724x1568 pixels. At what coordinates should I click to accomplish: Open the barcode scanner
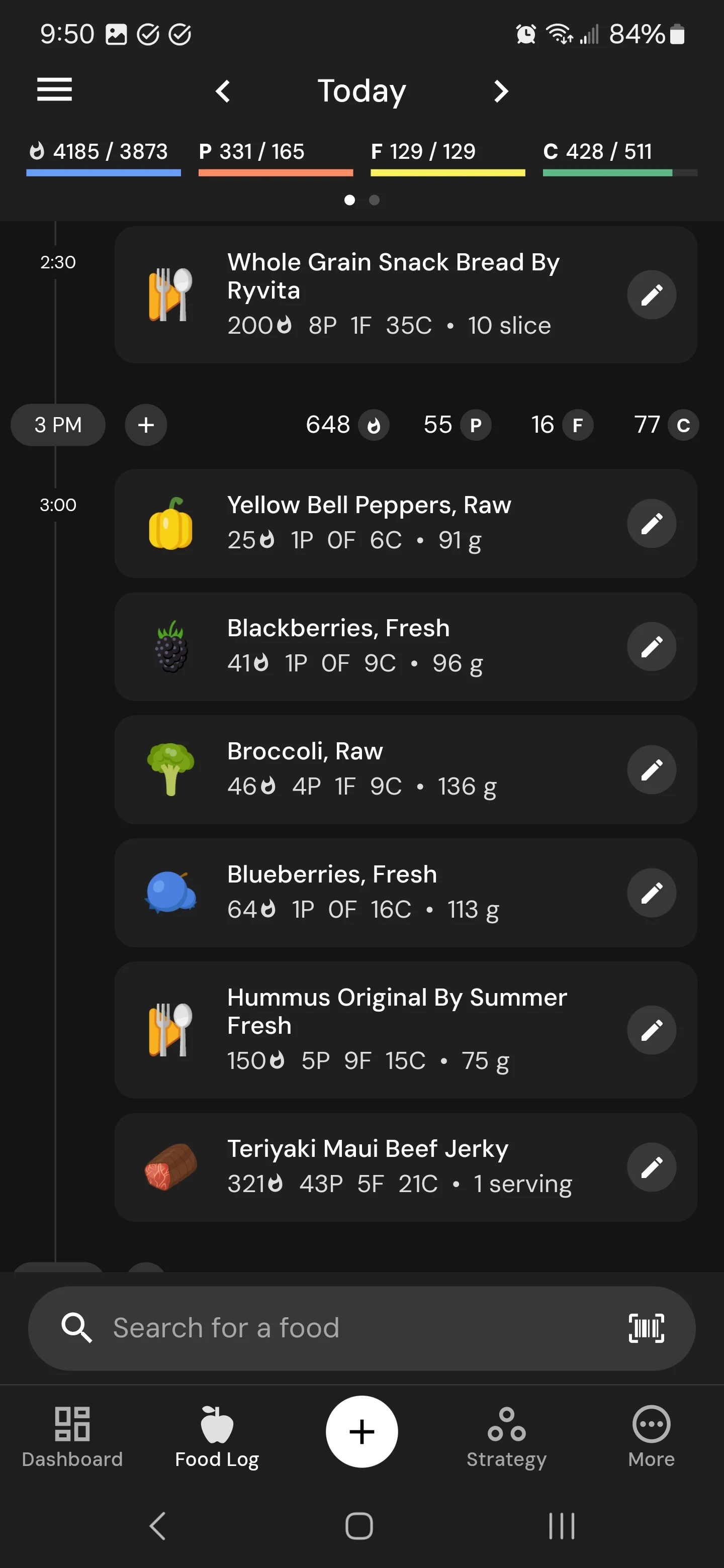(x=646, y=1328)
